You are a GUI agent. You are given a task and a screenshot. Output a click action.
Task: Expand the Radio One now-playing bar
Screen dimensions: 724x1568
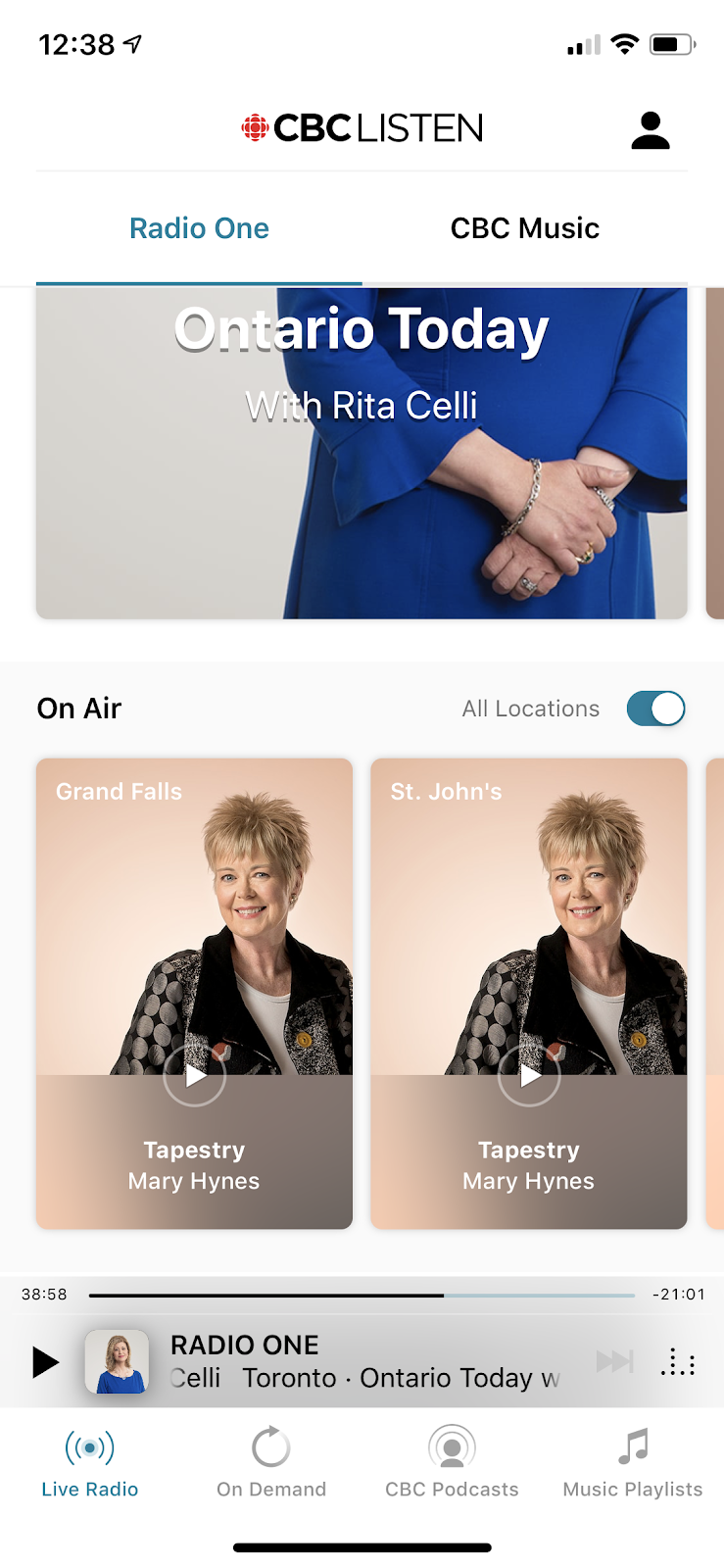[x=362, y=1360]
